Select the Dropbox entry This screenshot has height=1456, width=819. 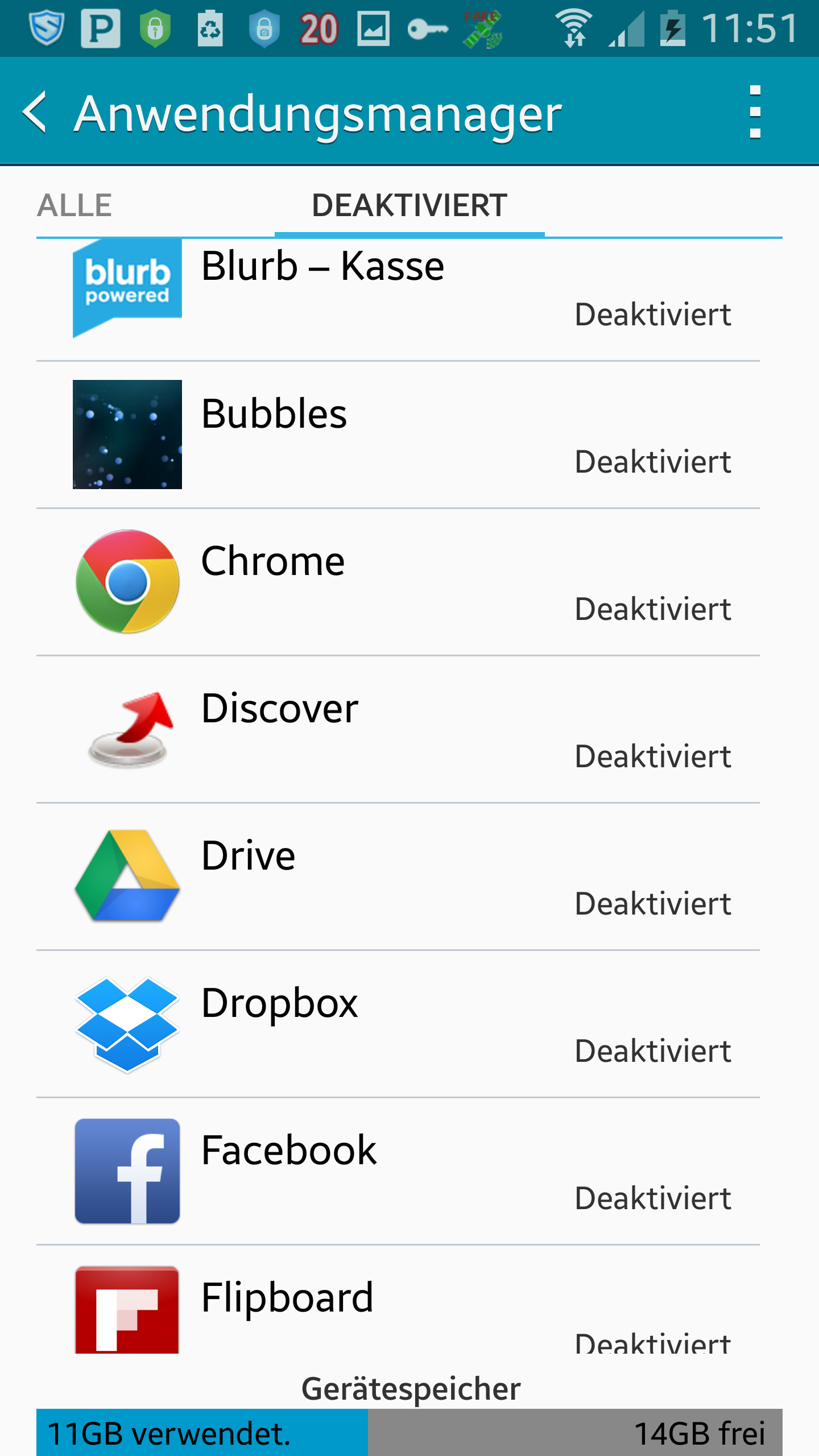click(x=398, y=1024)
